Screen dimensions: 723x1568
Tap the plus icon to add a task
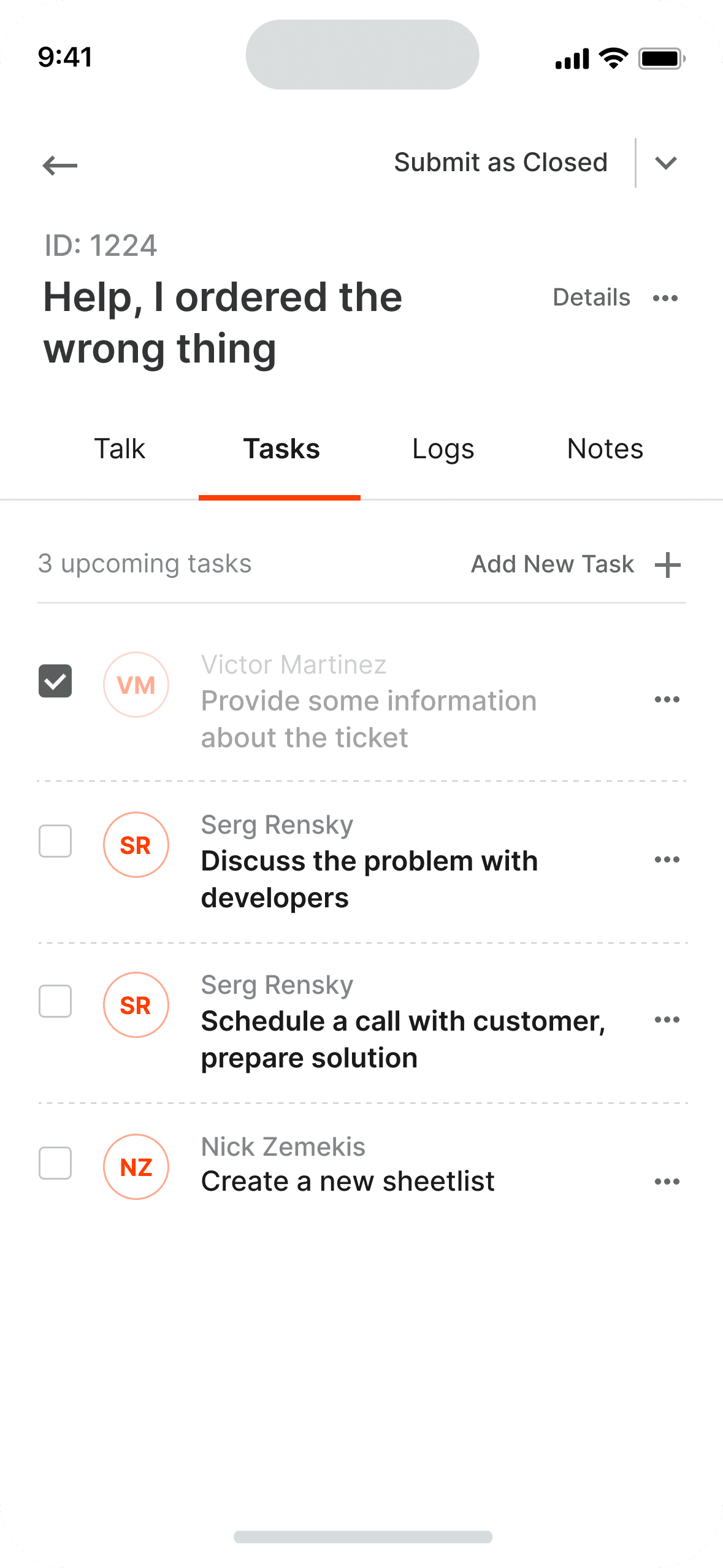pos(668,564)
